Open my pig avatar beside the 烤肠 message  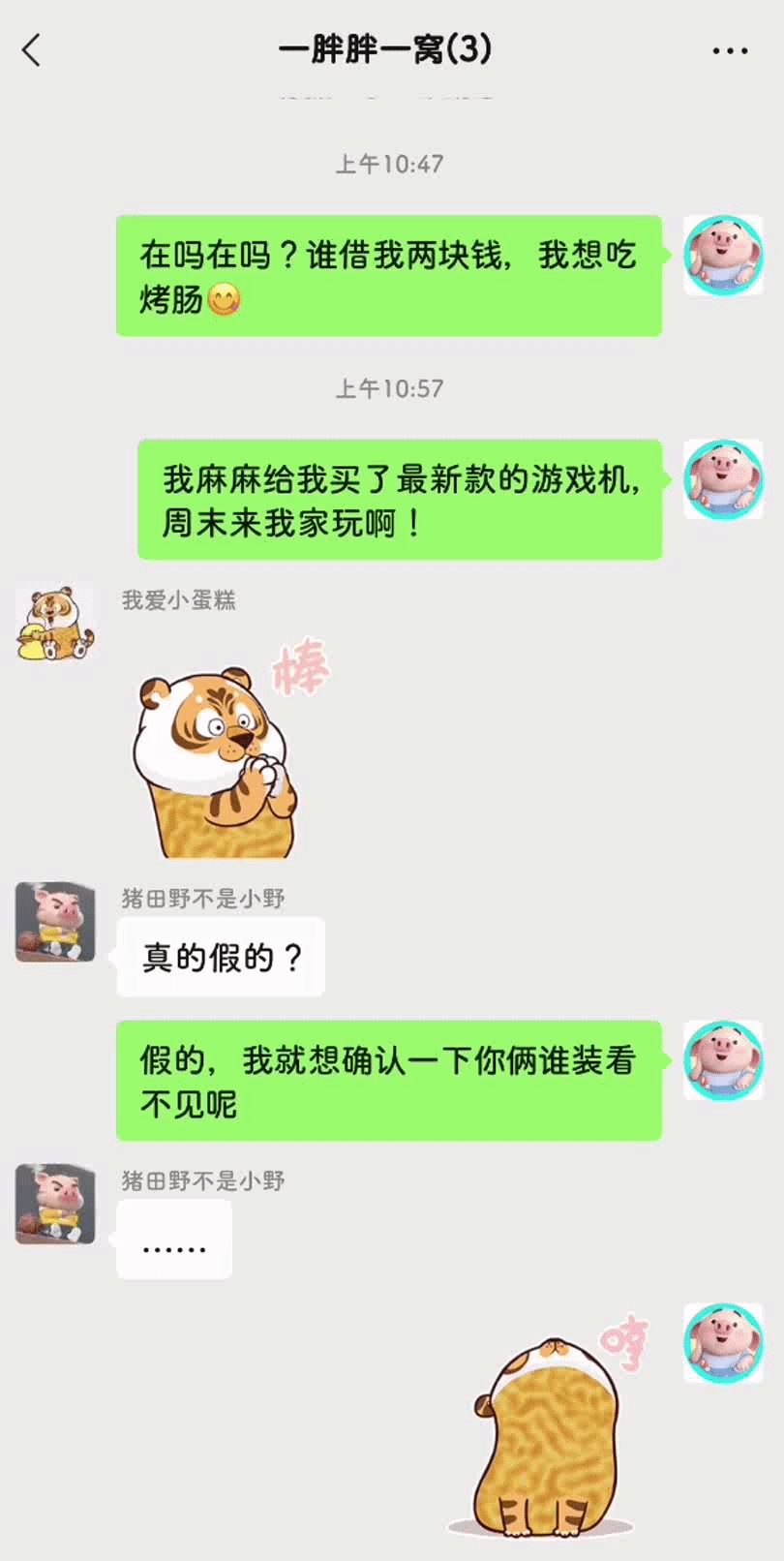(x=723, y=256)
